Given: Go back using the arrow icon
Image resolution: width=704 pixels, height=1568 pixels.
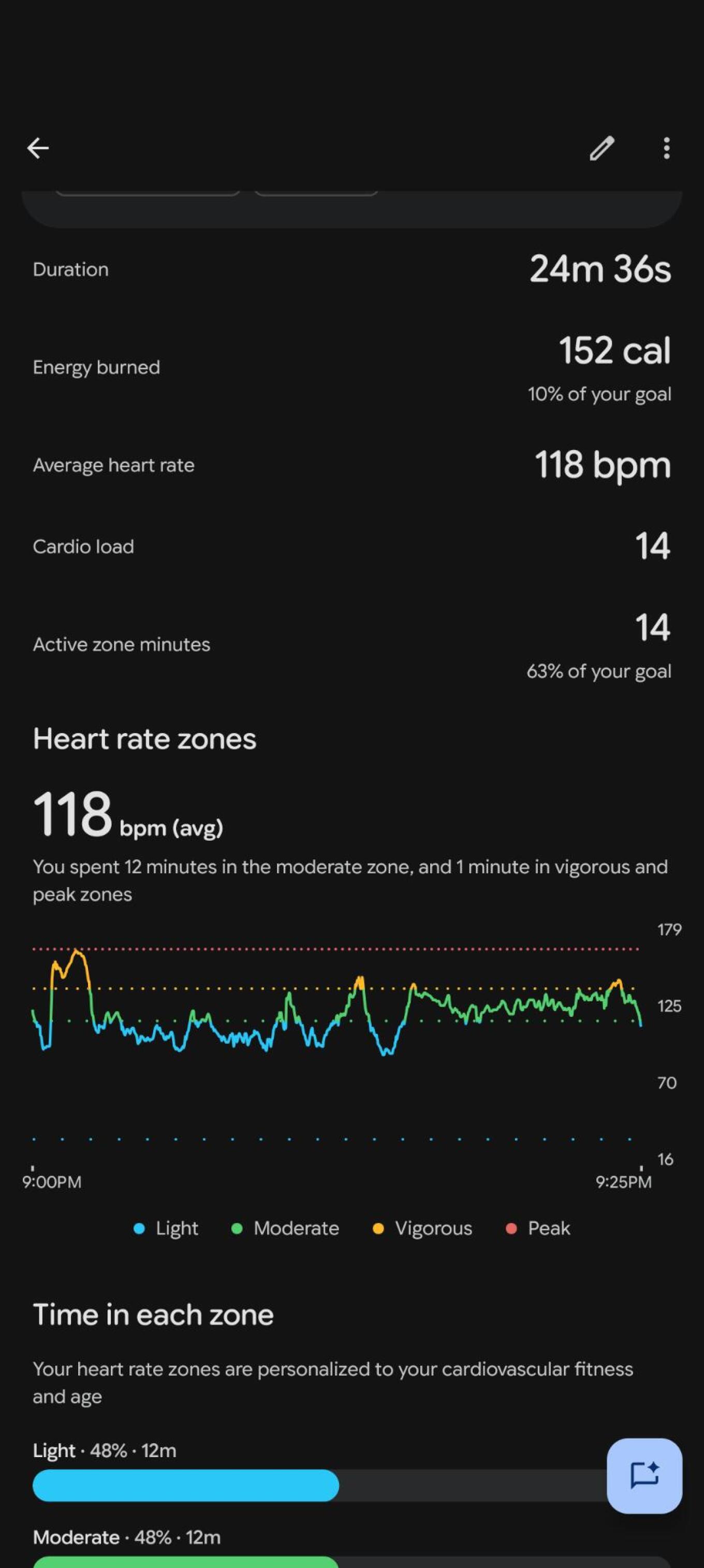Looking at the screenshot, I should pos(38,148).
